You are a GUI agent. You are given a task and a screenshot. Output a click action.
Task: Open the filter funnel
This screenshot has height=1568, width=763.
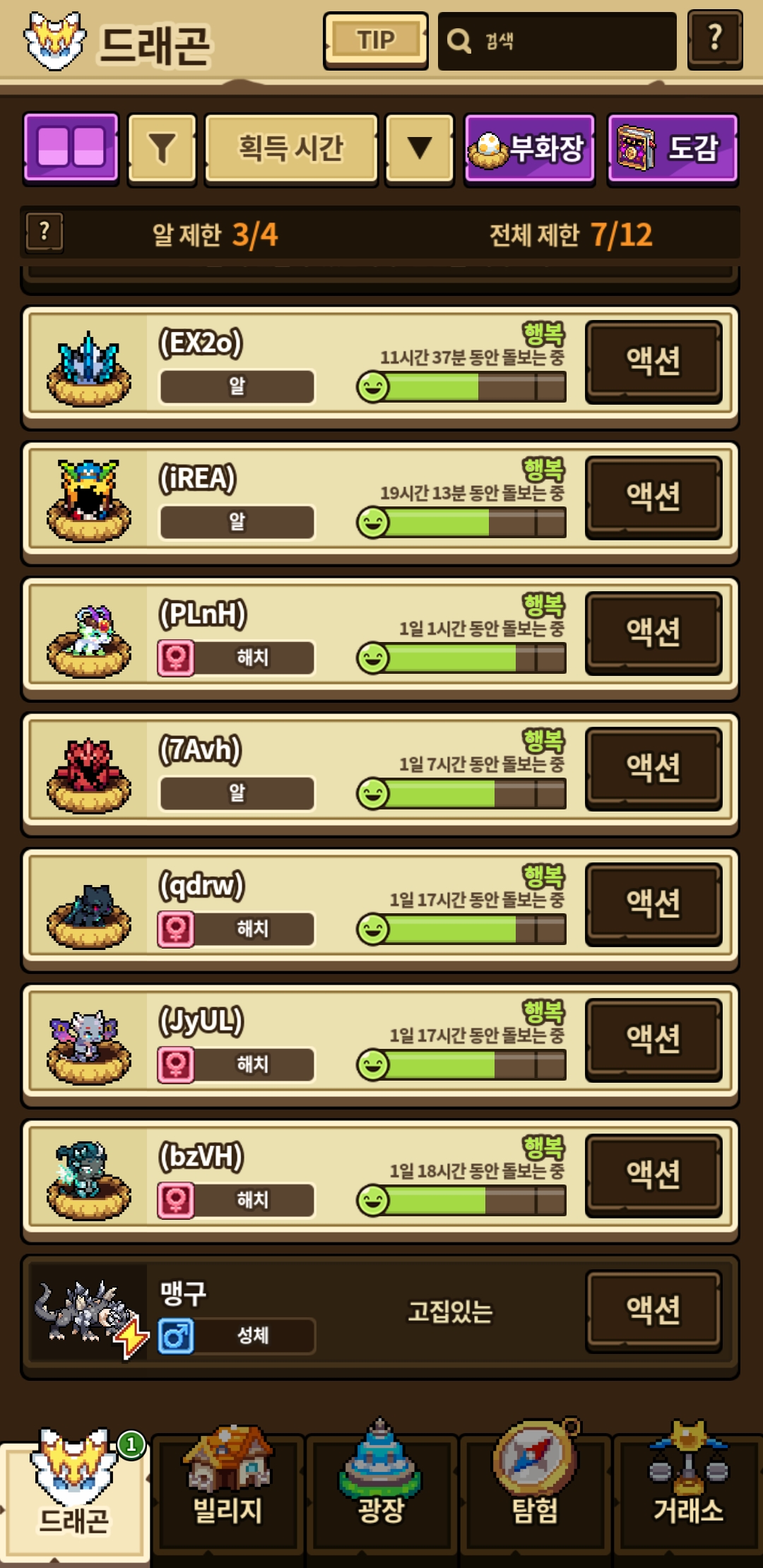[x=162, y=149]
